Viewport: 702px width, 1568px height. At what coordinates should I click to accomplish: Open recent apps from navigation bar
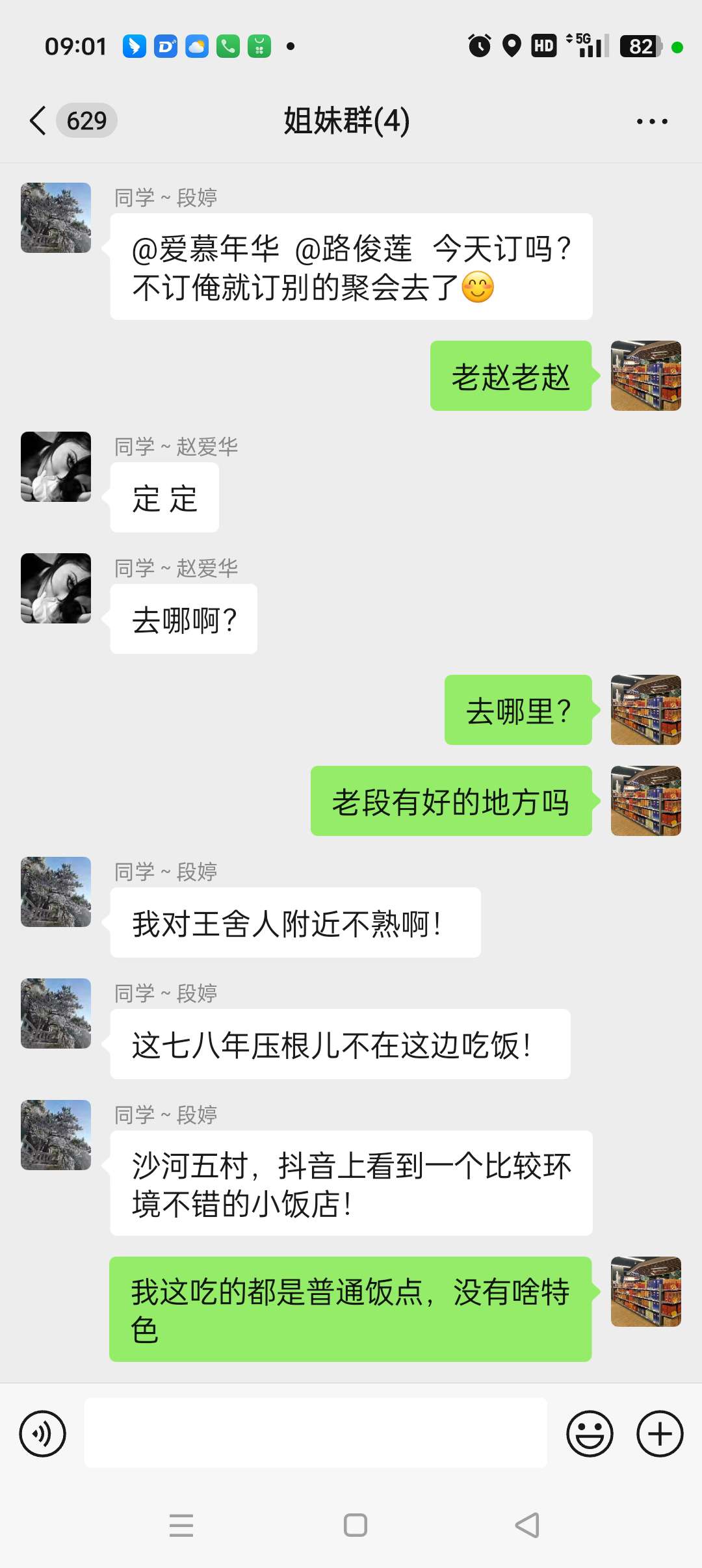(181, 1525)
